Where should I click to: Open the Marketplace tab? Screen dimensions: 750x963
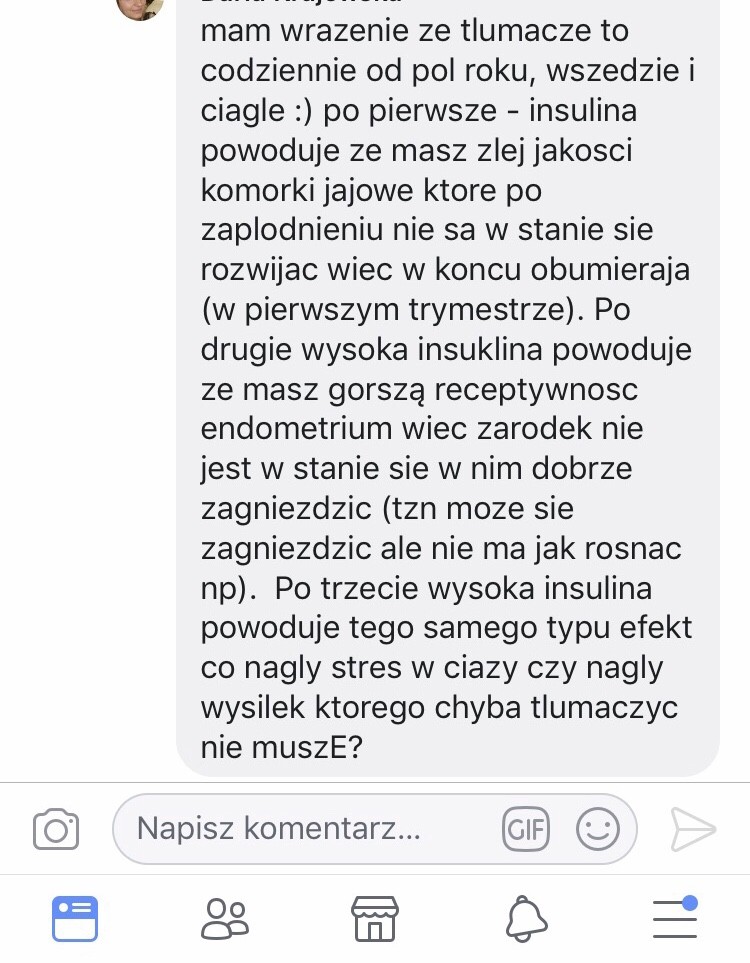pos(375,918)
